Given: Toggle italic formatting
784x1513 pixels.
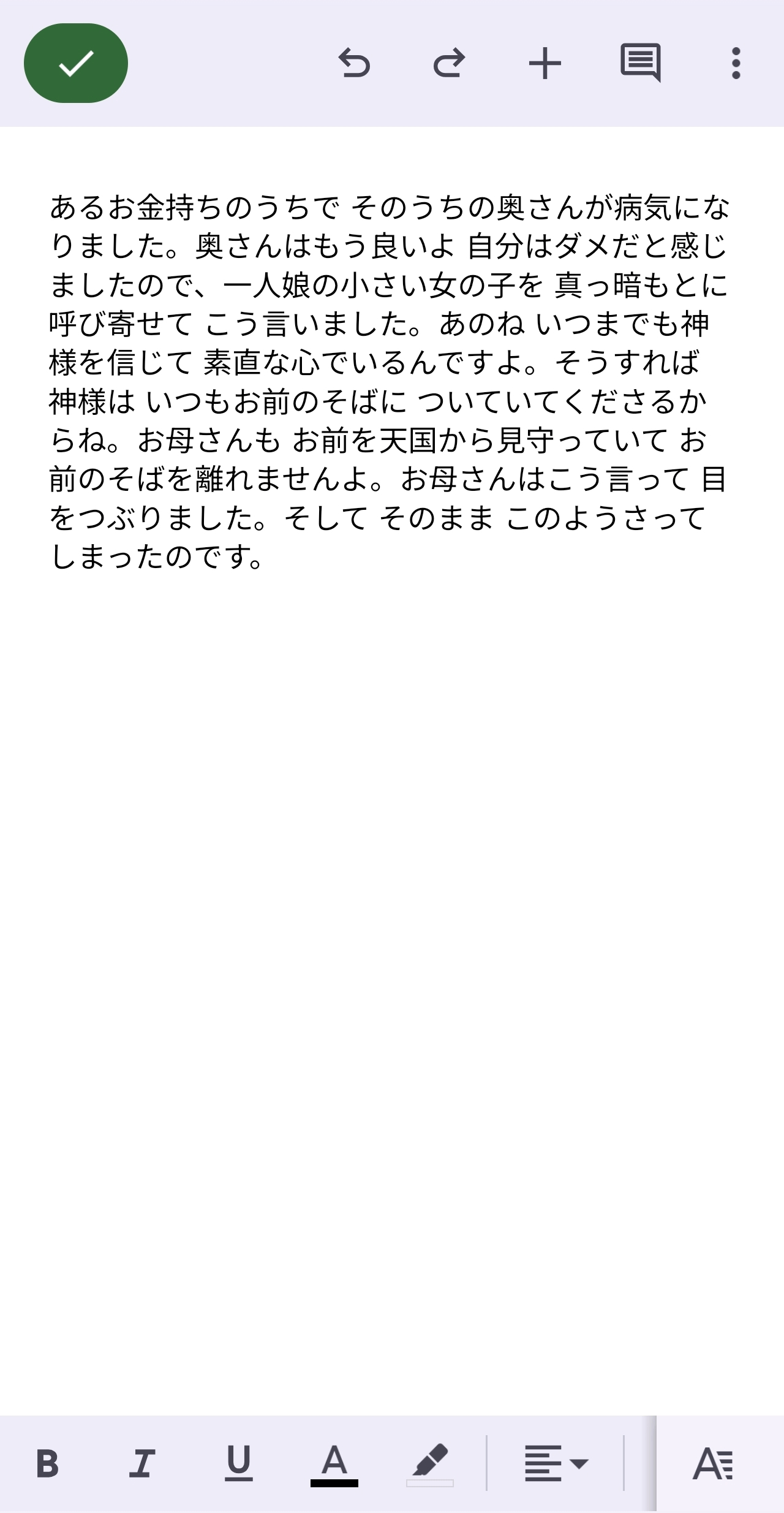Looking at the screenshot, I should [x=142, y=1464].
